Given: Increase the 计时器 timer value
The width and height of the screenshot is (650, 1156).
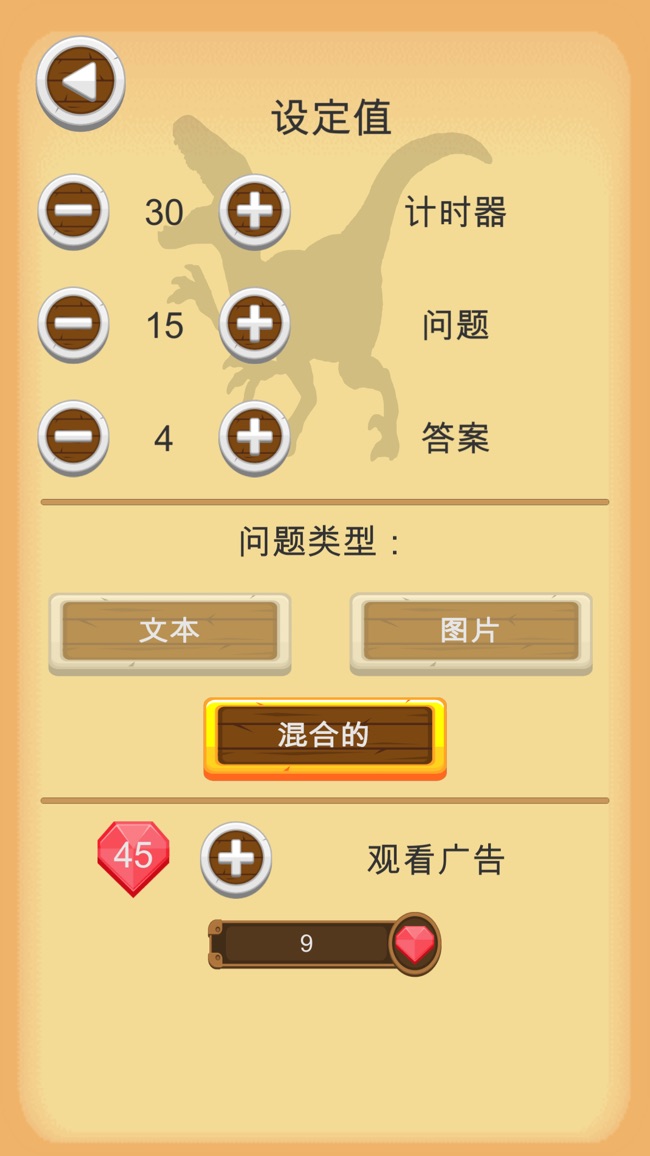Looking at the screenshot, I should (254, 211).
